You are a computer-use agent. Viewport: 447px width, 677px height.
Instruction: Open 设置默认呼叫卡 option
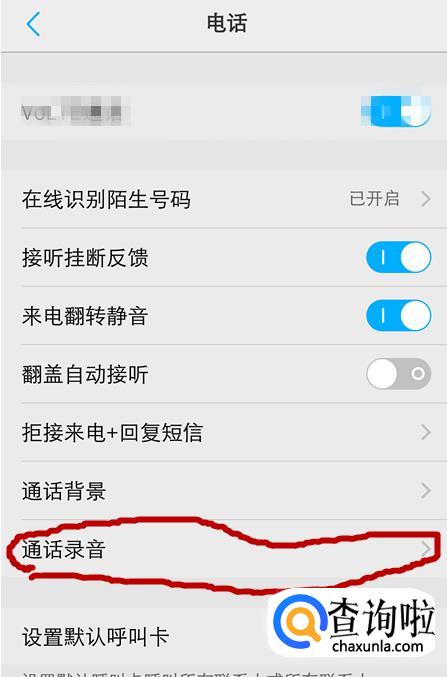tap(223, 637)
